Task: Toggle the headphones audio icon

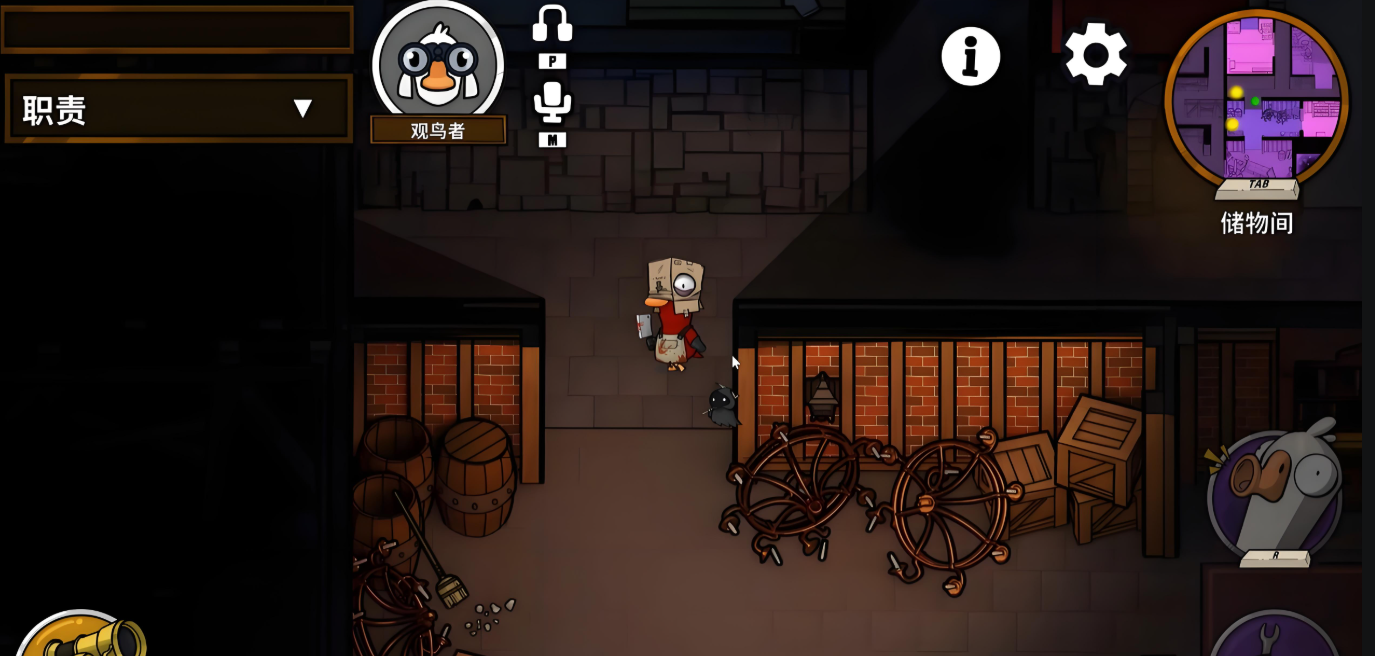Action: pyautogui.click(x=552, y=25)
